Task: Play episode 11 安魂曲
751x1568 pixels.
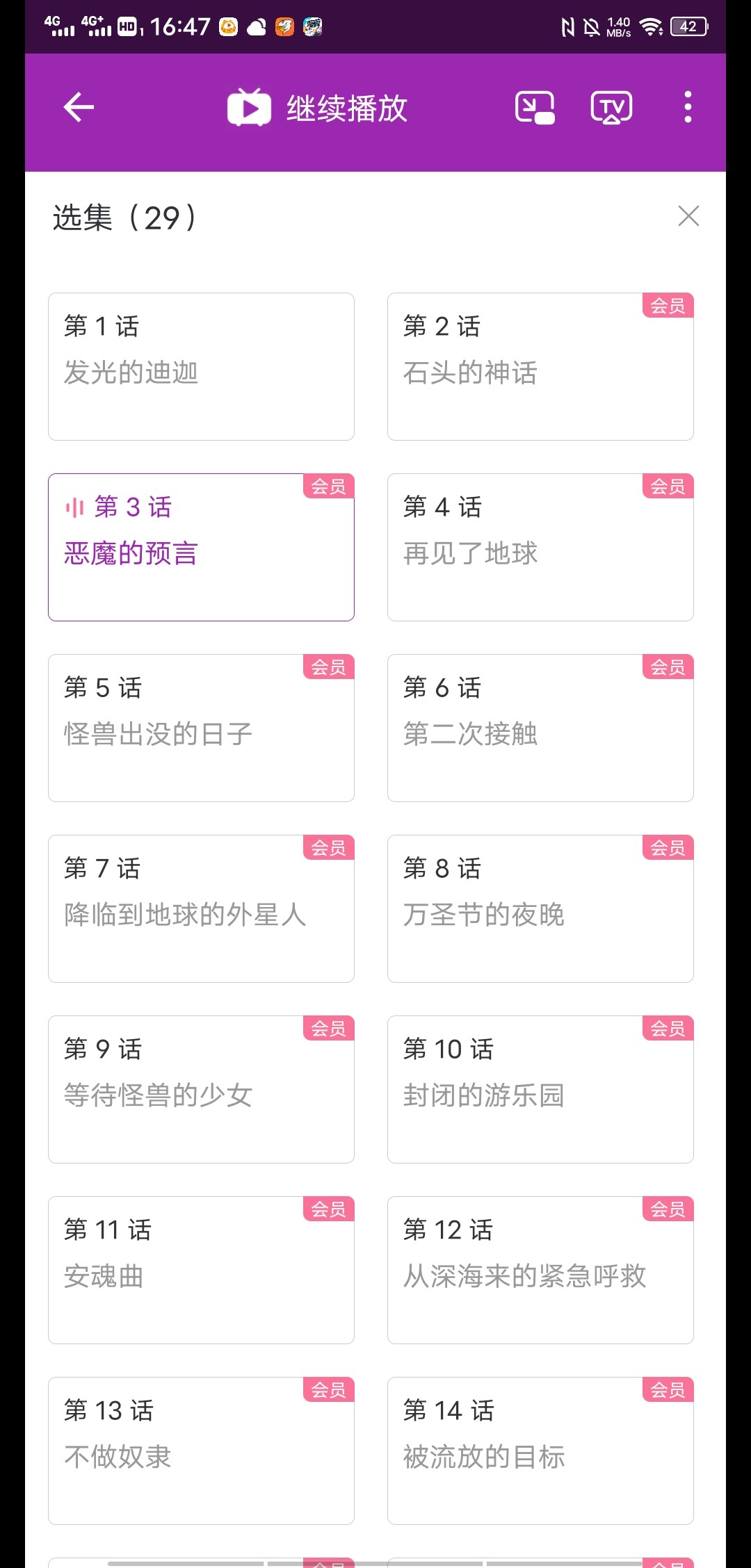Action: (201, 1270)
